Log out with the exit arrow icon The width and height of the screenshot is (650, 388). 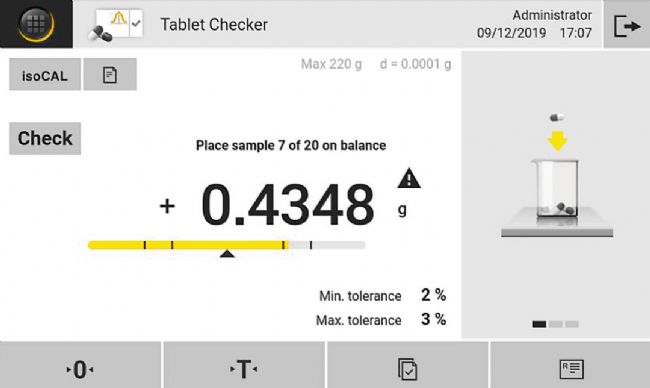click(626, 25)
